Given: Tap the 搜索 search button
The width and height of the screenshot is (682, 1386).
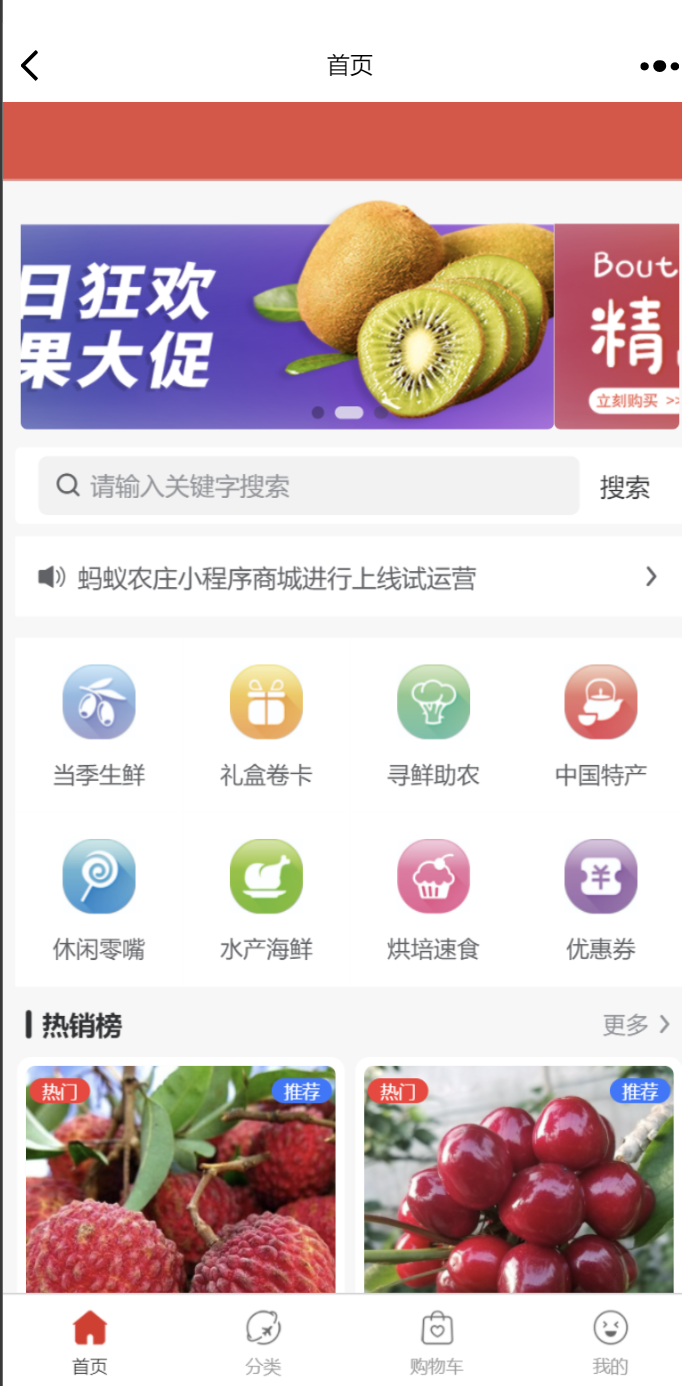Looking at the screenshot, I should point(624,487).
